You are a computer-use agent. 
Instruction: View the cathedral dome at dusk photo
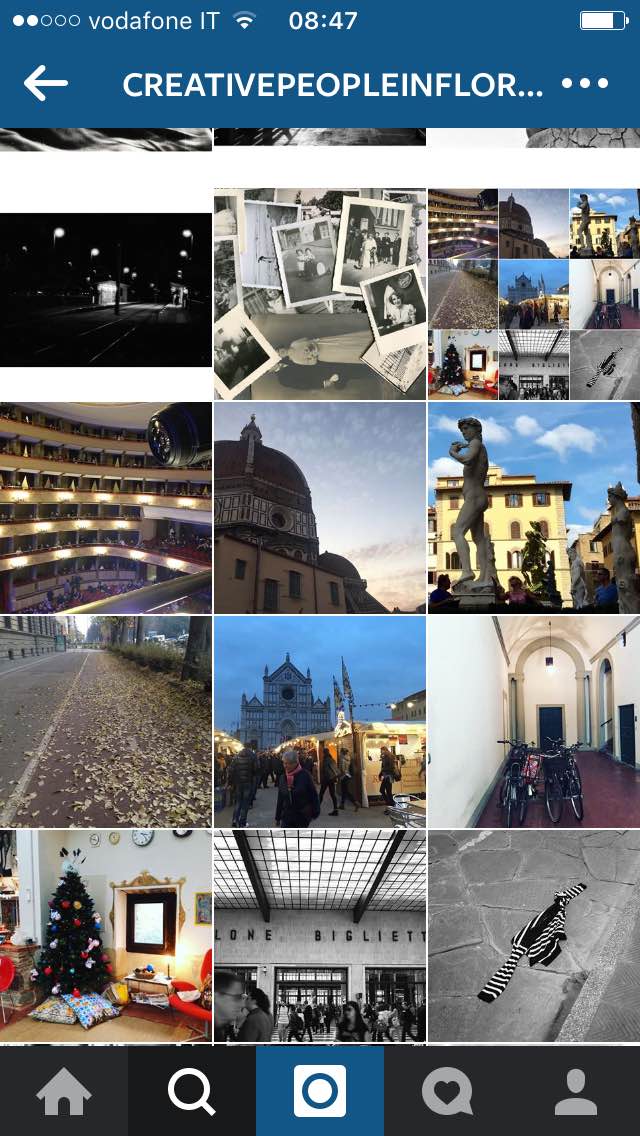[x=320, y=508]
